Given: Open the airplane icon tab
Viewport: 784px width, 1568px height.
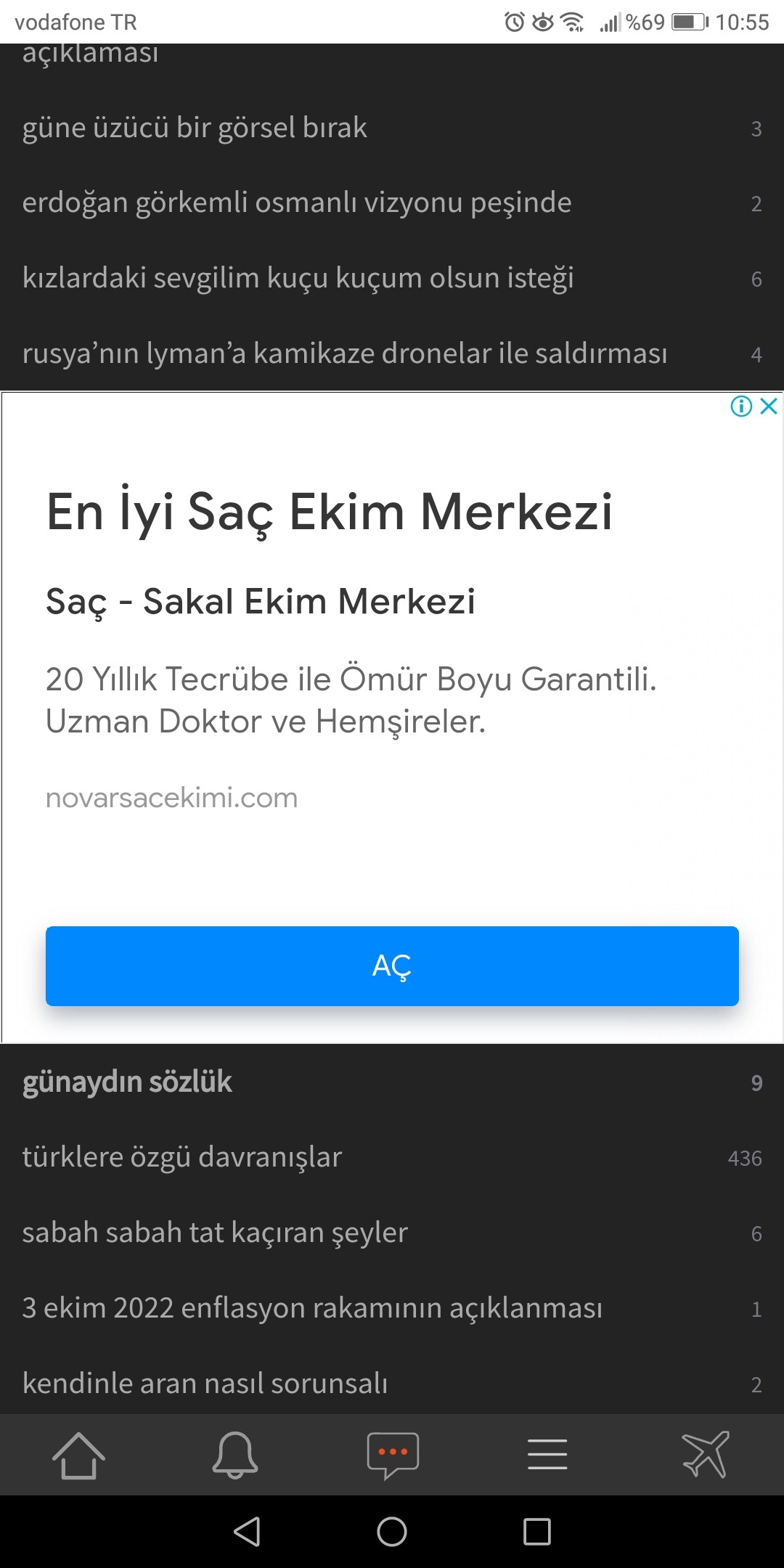Looking at the screenshot, I should [706, 1455].
